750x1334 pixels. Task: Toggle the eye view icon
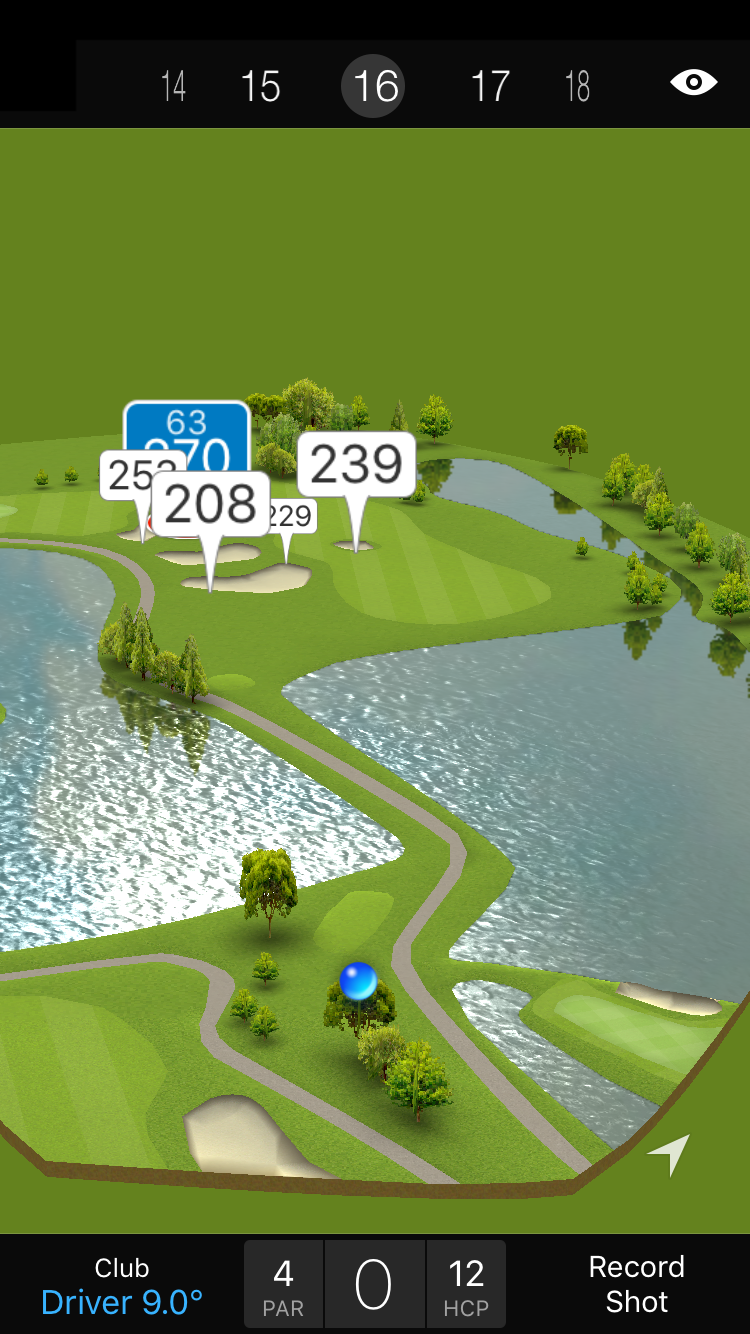[x=693, y=82]
